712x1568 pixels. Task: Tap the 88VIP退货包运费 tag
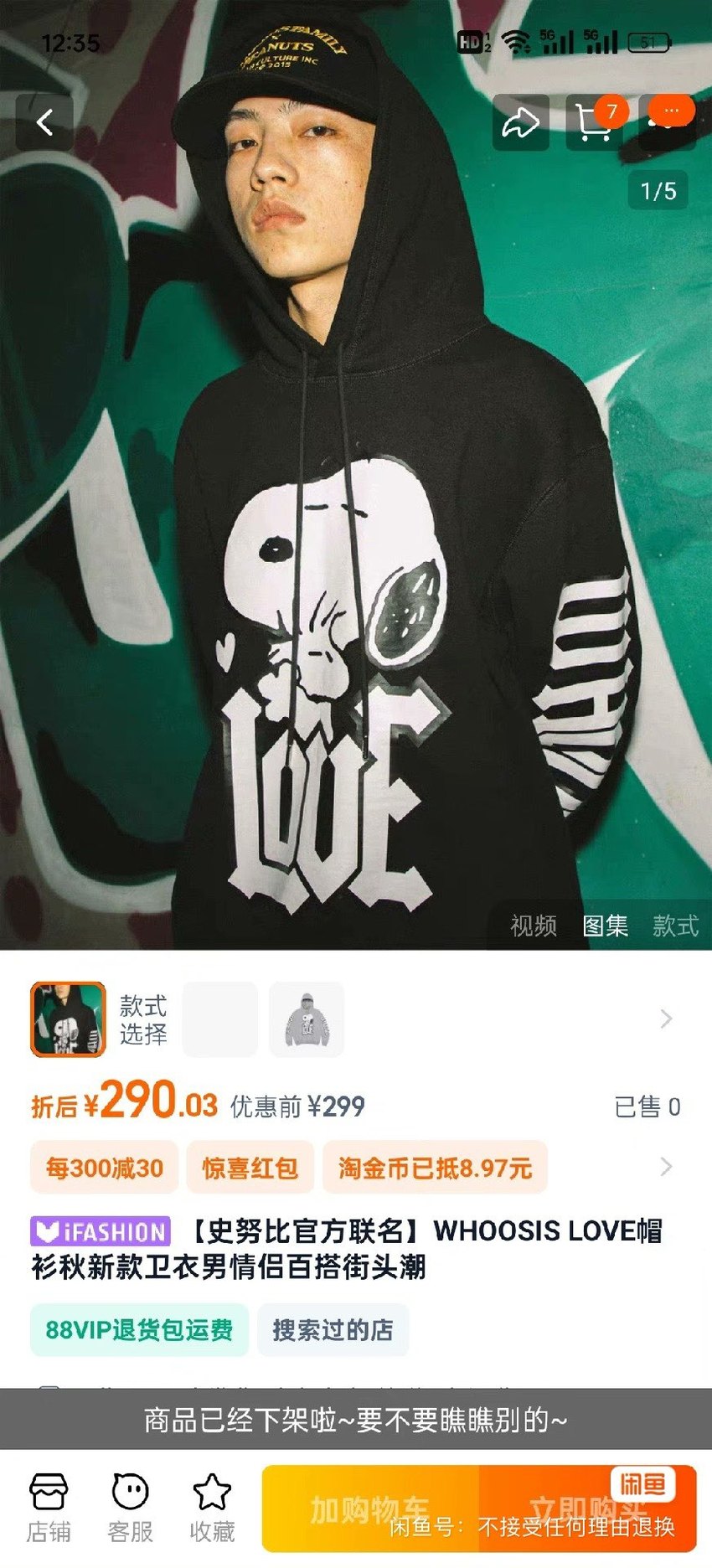pos(139,1330)
